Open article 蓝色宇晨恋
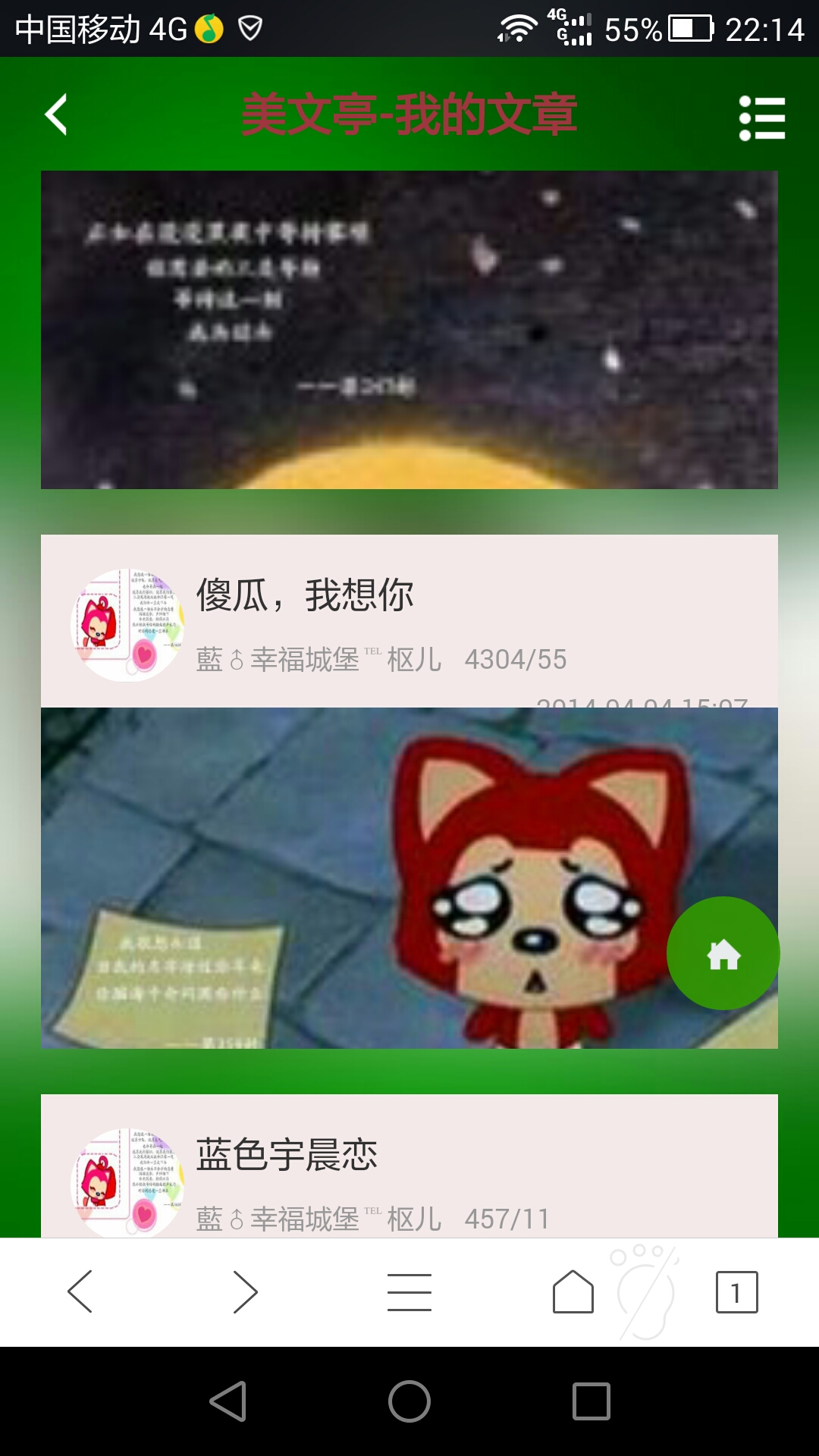The height and width of the screenshot is (1456, 819). click(x=287, y=1155)
